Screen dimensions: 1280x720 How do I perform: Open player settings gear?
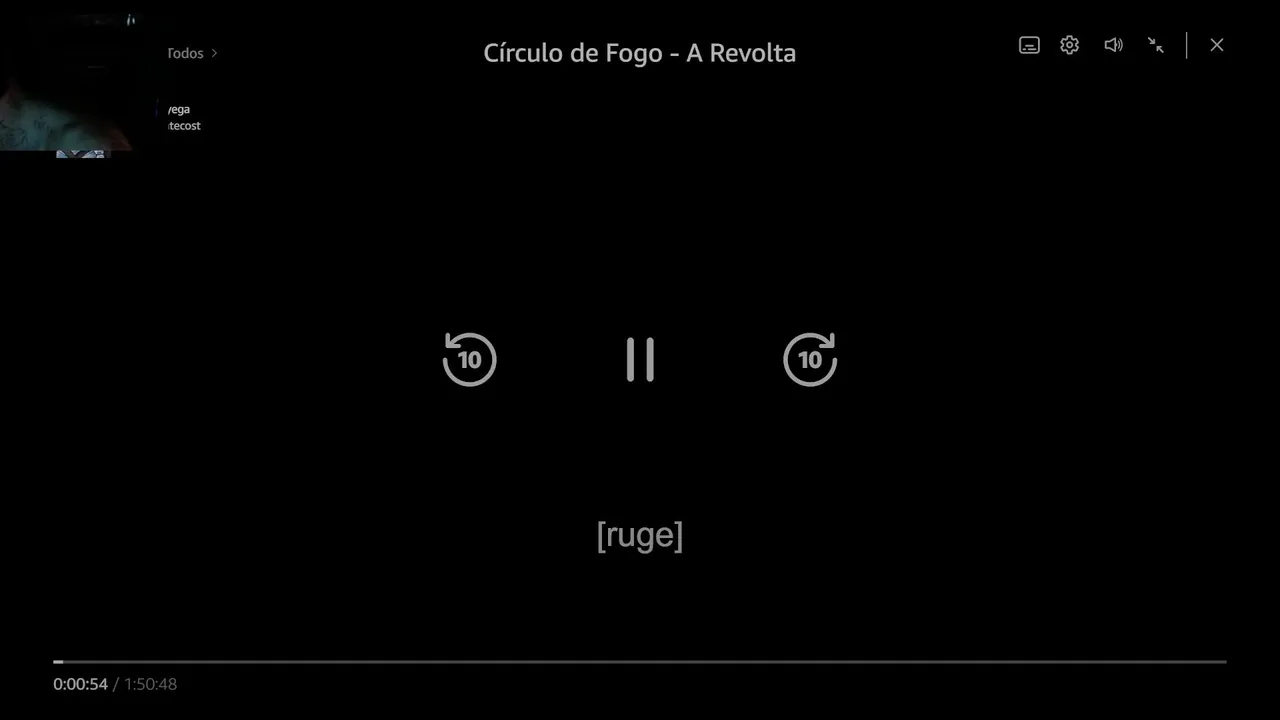1070,45
